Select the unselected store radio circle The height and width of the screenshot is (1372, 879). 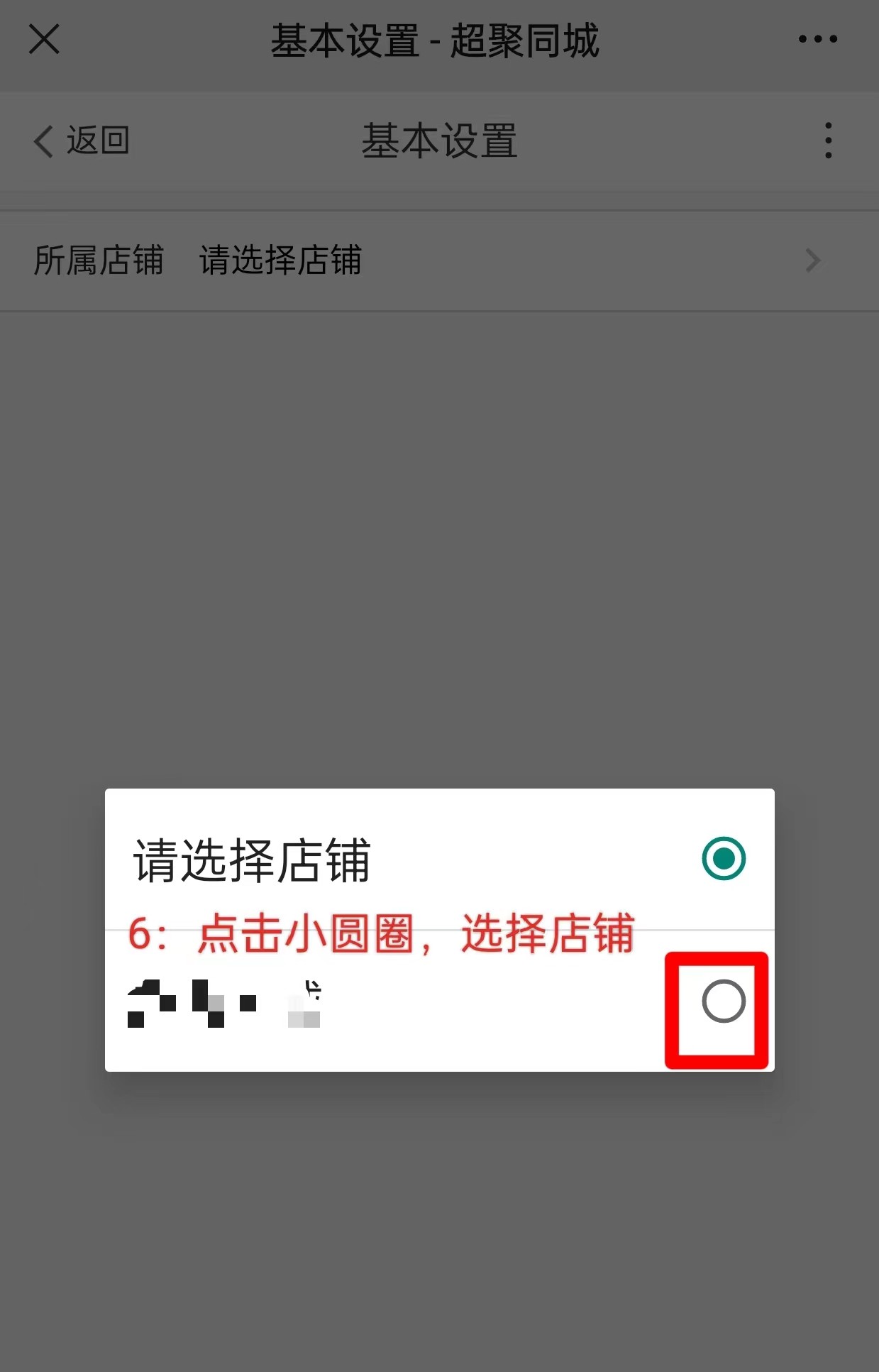point(723,1001)
